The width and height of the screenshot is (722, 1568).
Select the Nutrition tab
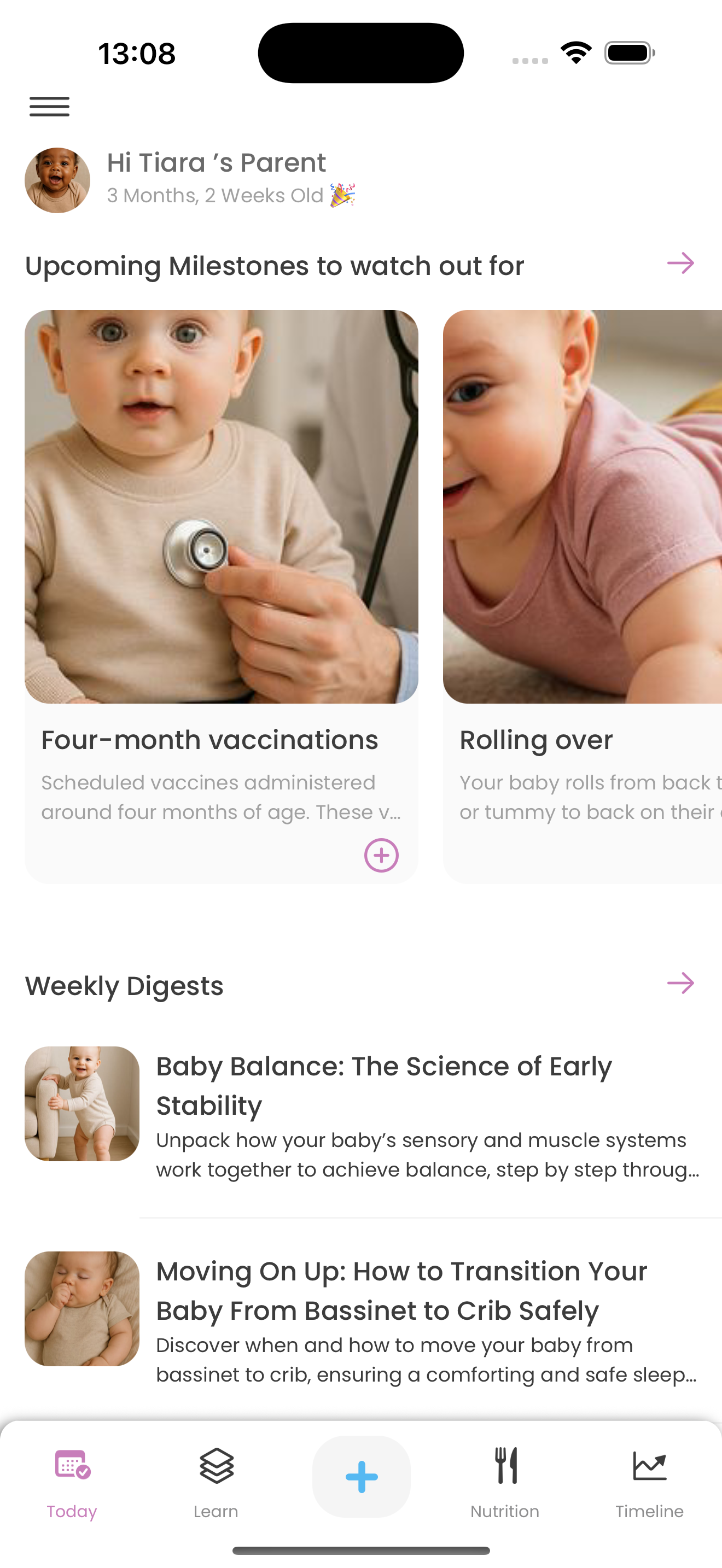pos(505,1483)
